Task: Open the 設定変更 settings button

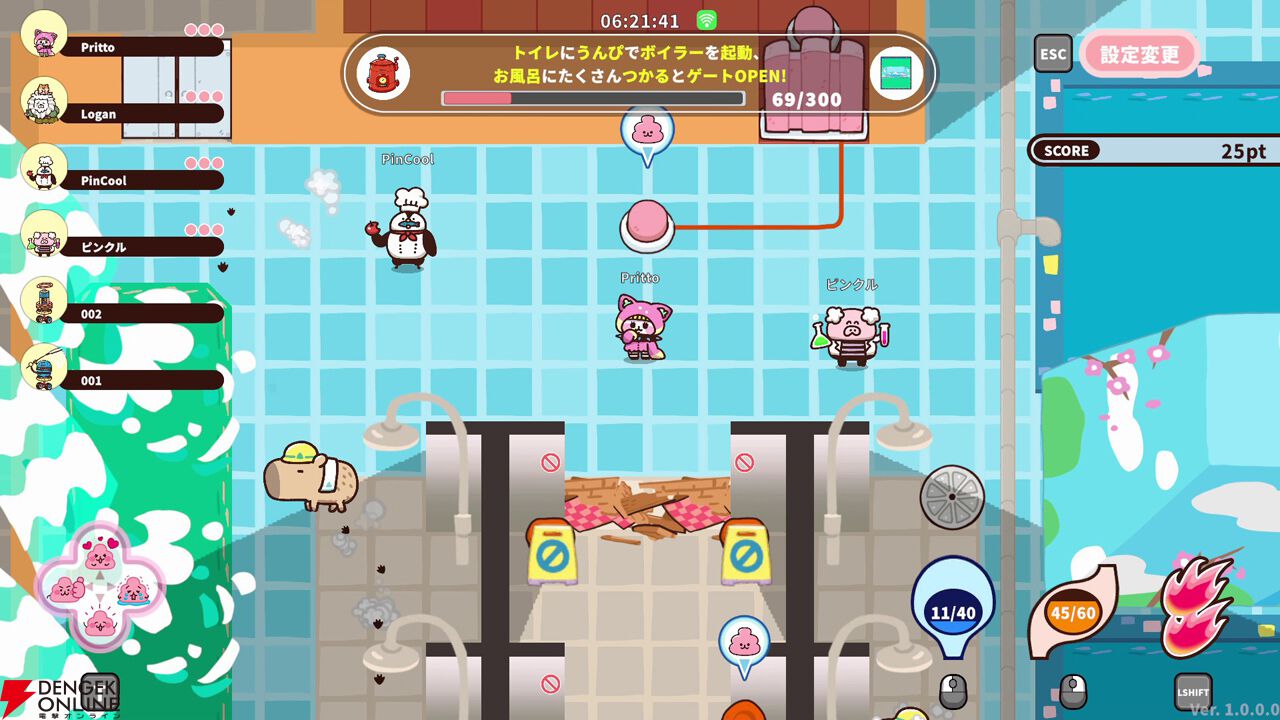Action: 1139,55
